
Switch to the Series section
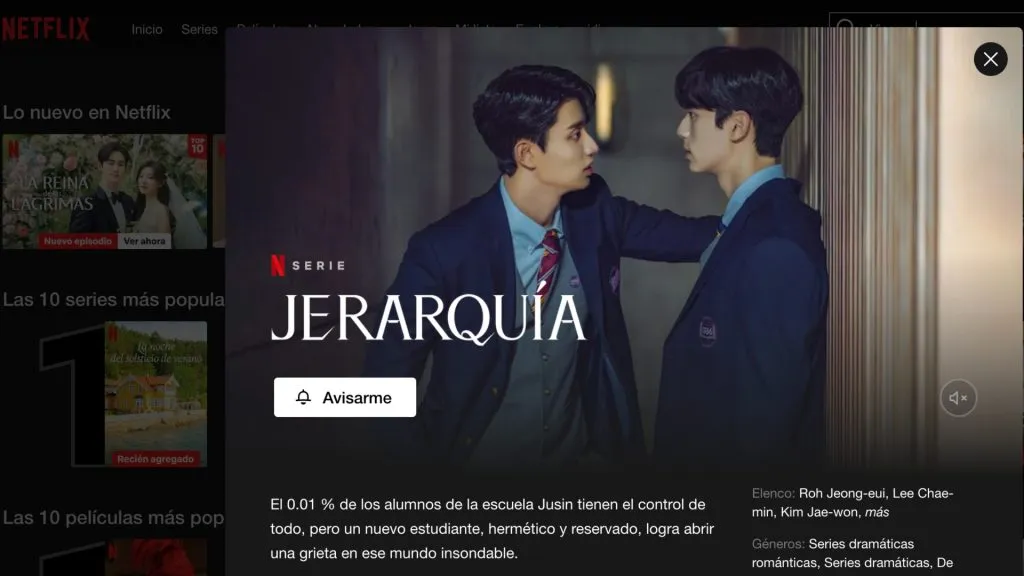[x=199, y=29]
